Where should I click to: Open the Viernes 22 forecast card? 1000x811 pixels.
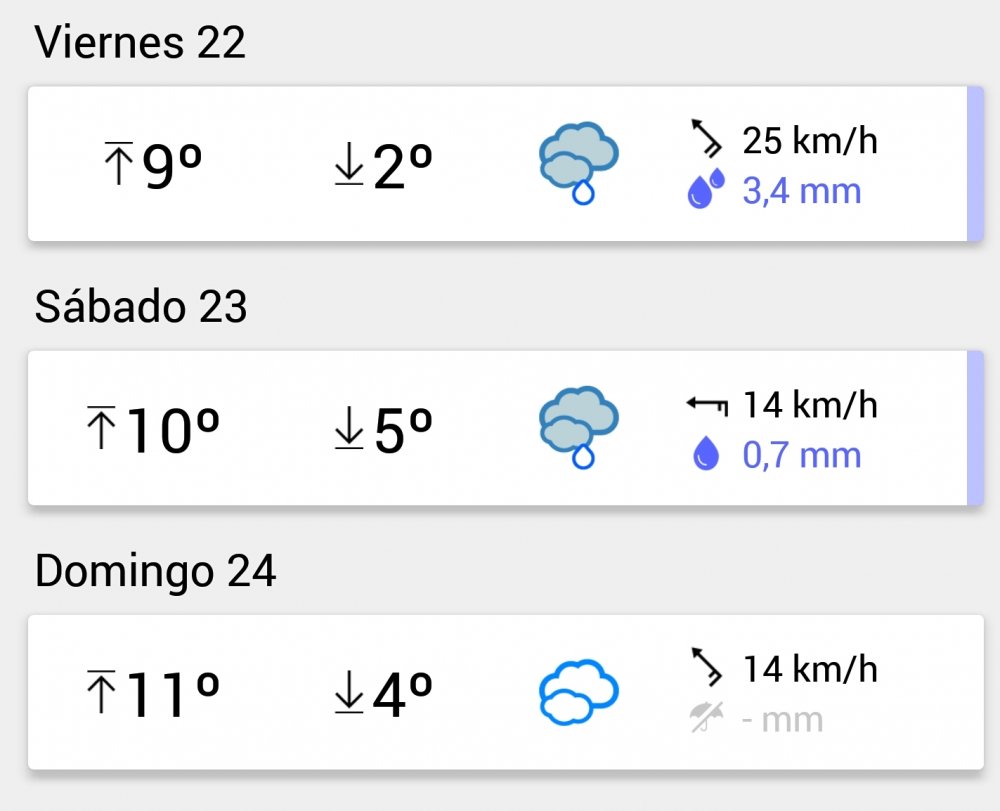click(500, 164)
